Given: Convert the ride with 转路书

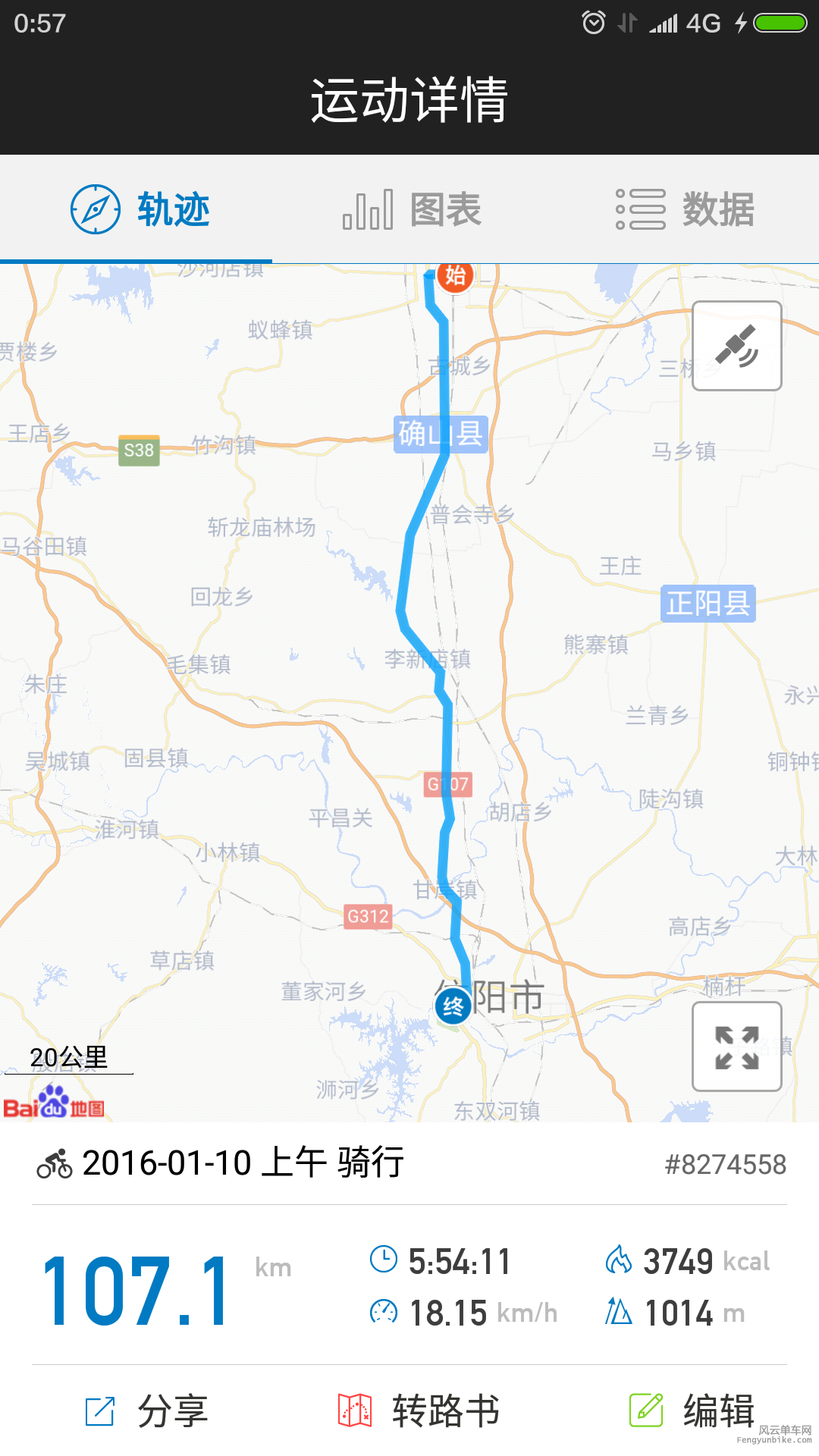Looking at the screenshot, I should 419,1411.
